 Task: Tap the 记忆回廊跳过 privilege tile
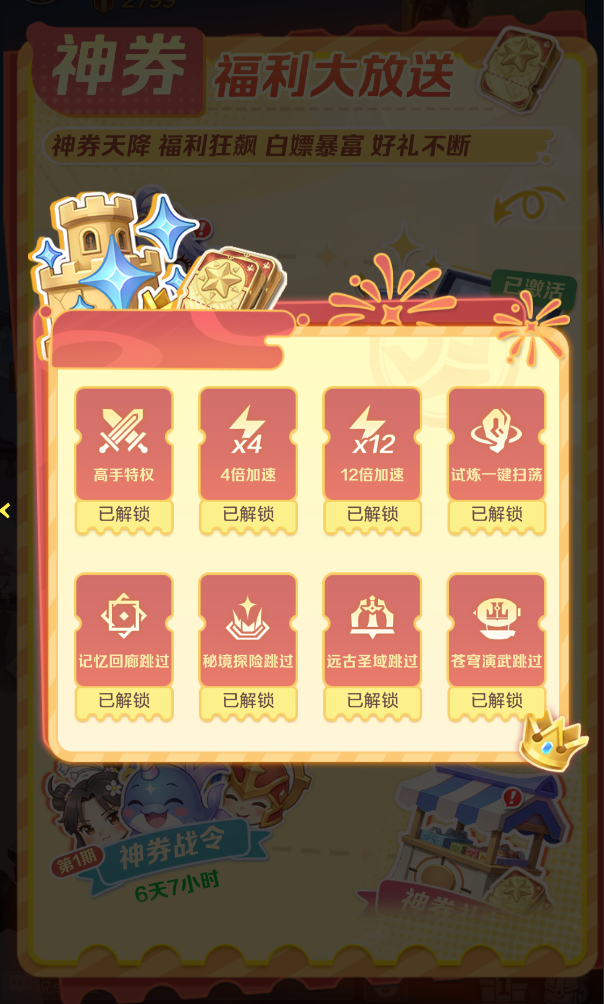pos(124,630)
